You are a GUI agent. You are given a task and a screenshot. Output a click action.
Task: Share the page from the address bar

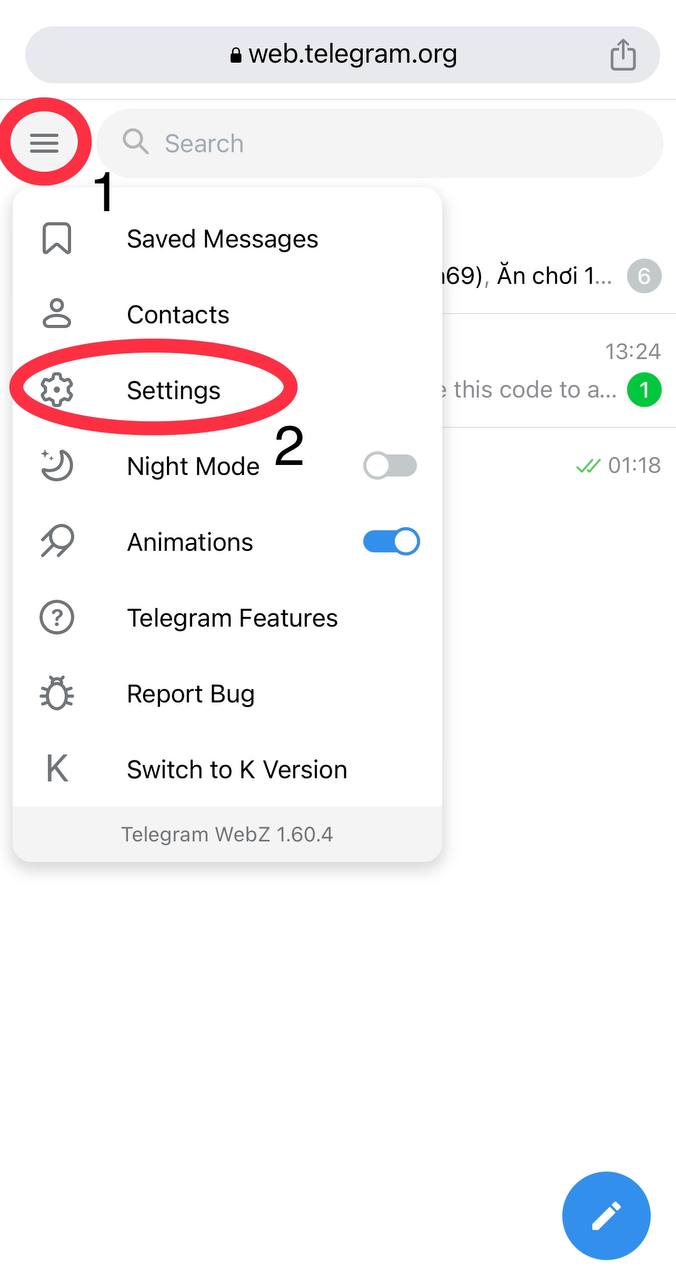[x=623, y=55]
